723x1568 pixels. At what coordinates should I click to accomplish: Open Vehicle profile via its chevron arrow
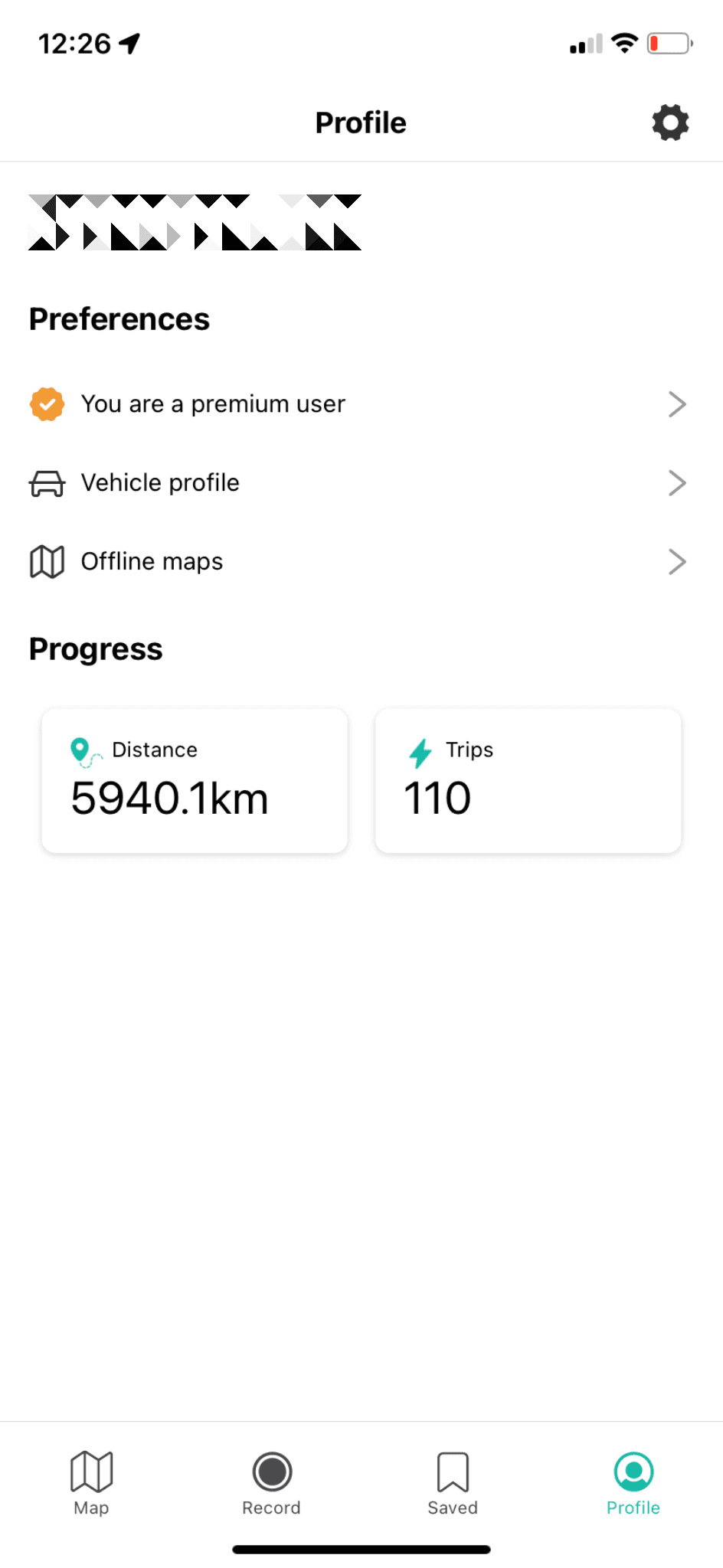pyautogui.click(x=677, y=482)
